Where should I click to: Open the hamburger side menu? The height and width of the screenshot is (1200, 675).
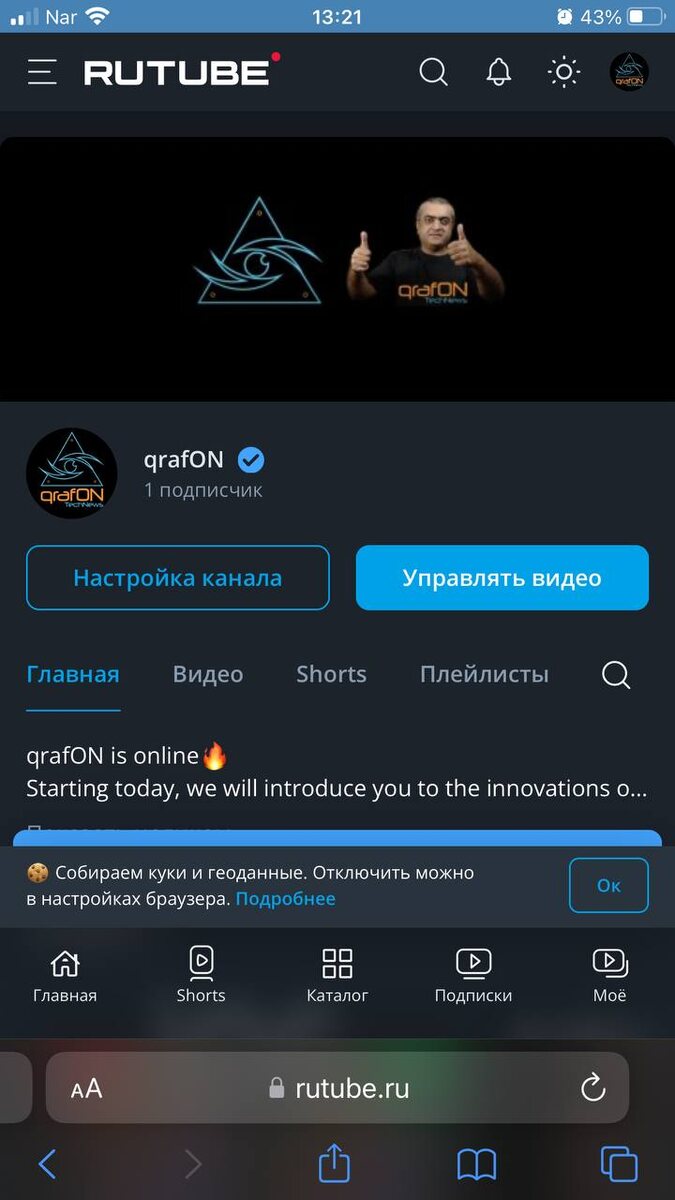(x=42, y=72)
